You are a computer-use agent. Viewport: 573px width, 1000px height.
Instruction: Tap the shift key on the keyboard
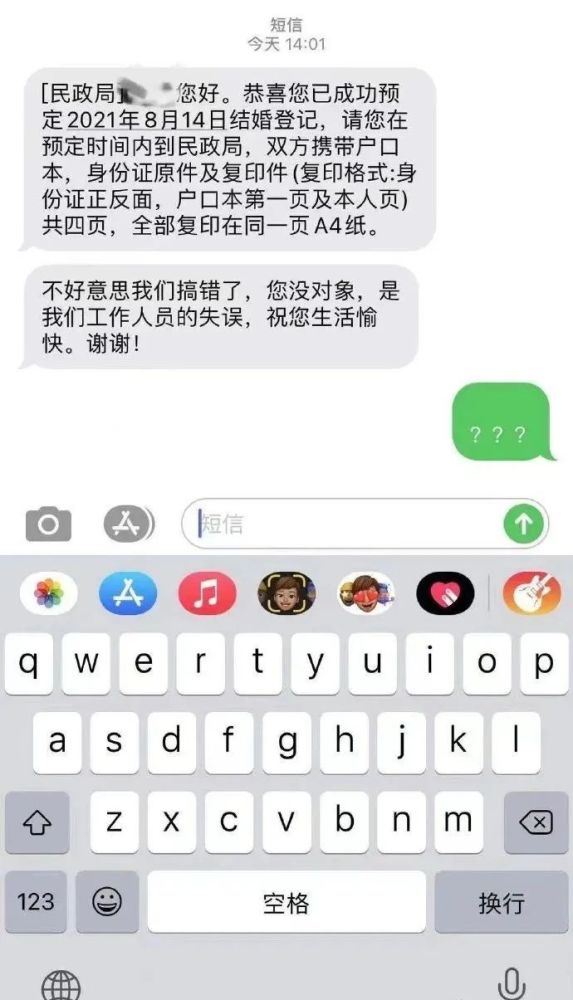[37, 823]
